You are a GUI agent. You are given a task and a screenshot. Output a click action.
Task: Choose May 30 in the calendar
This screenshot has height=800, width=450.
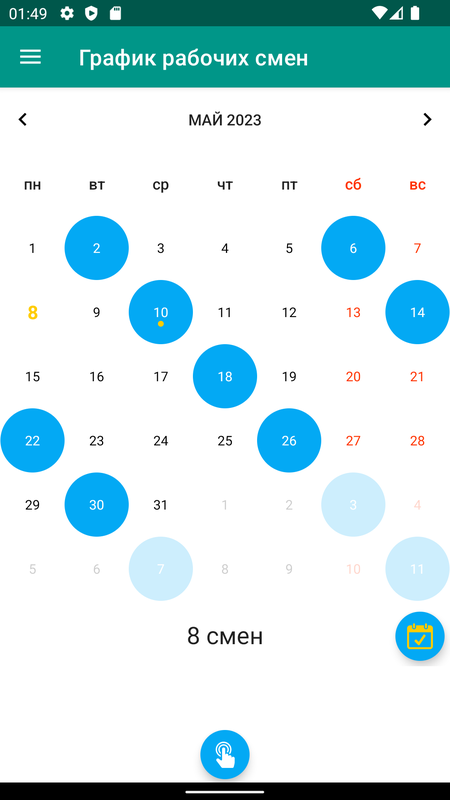96,505
